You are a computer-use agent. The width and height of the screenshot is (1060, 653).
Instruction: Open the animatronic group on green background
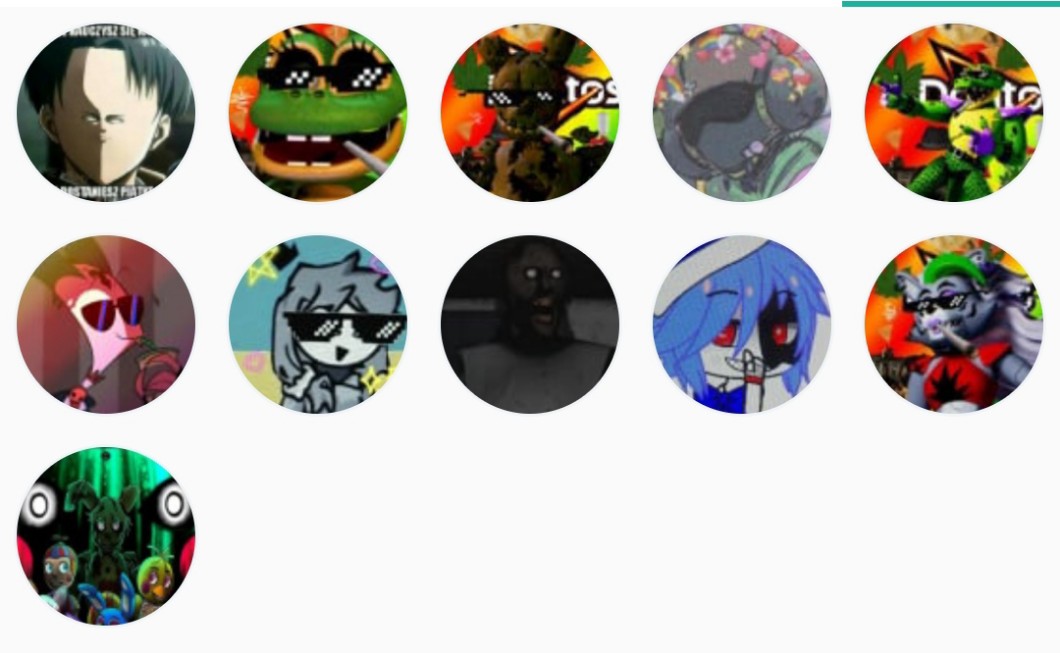pos(106,537)
